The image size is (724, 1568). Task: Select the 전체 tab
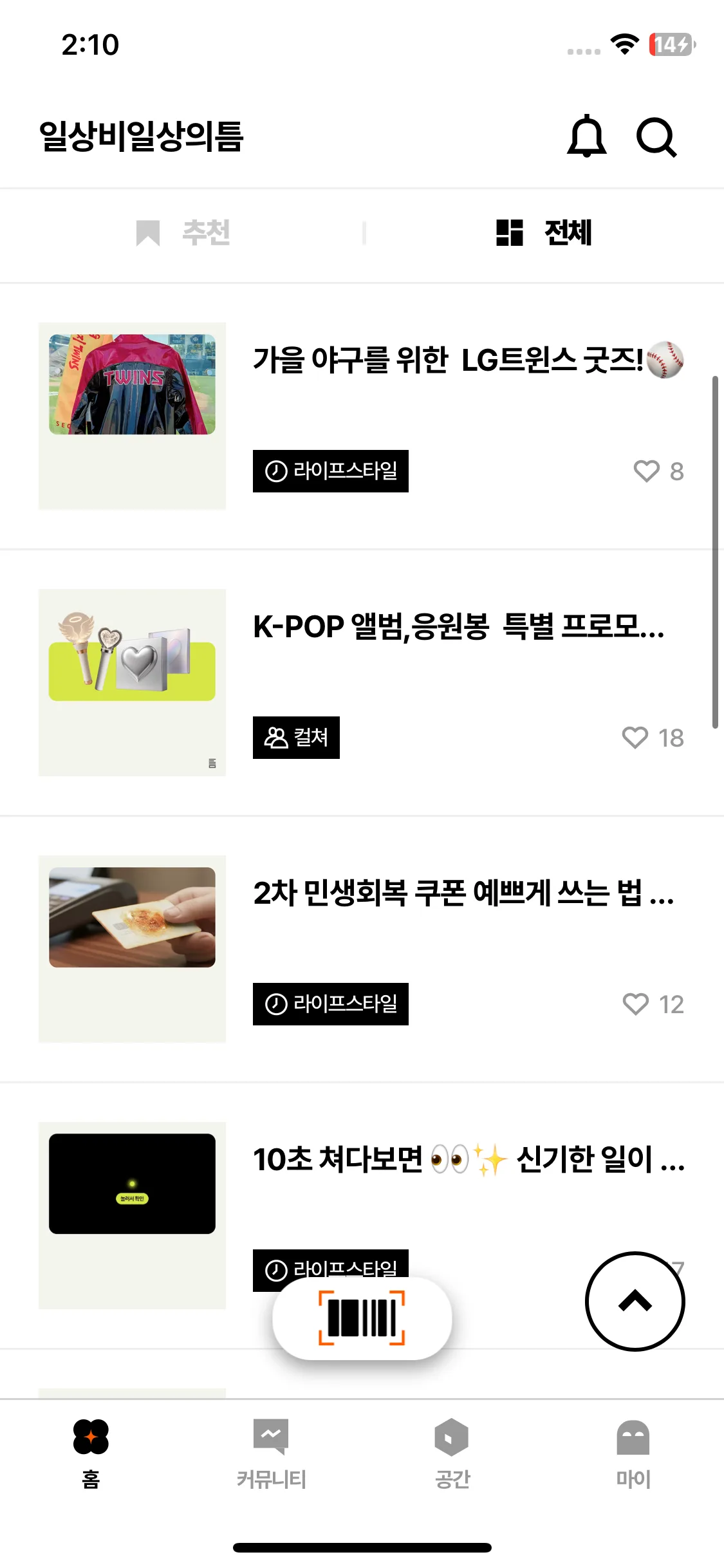pyautogui.click(x=544, y=232)
